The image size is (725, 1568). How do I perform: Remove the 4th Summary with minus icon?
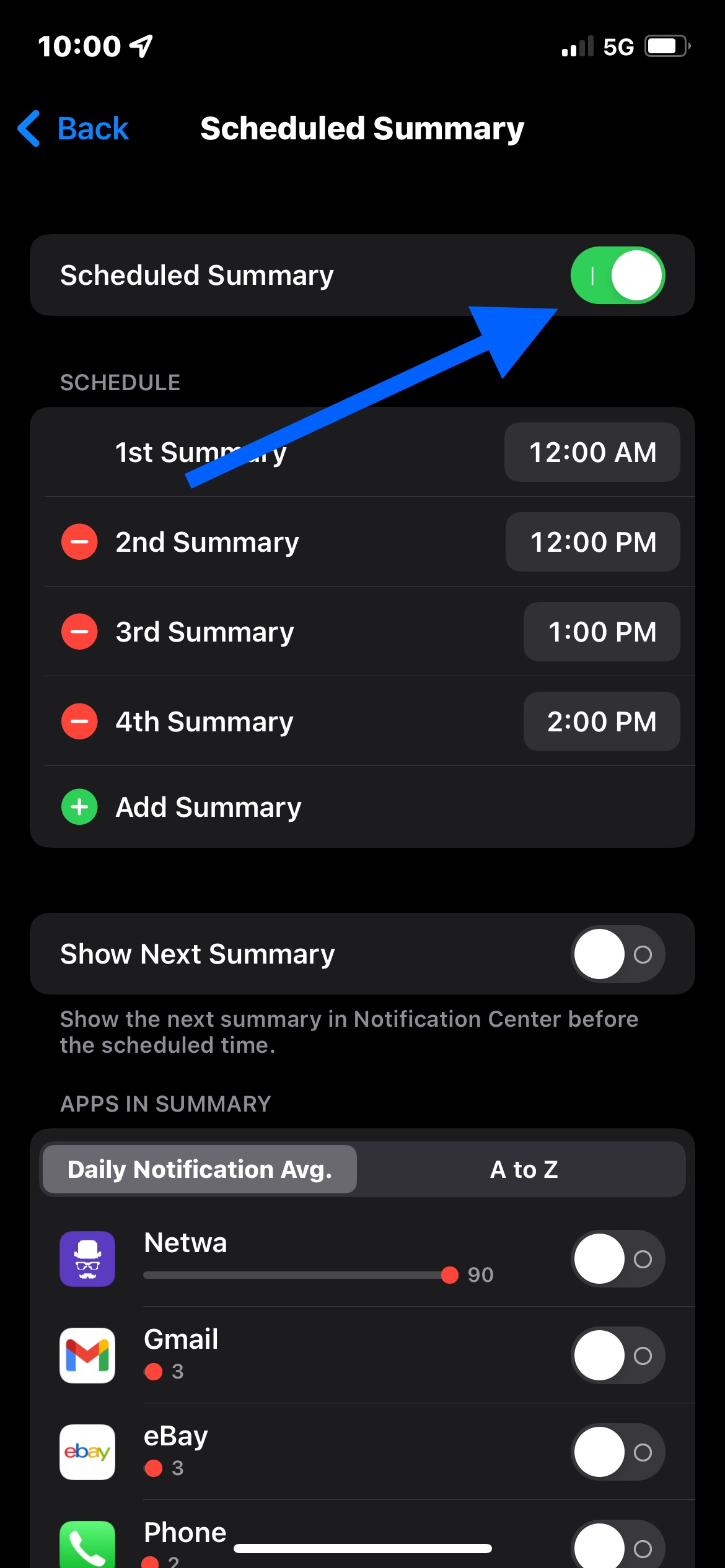pyautogui.click(x=79, y=721)
